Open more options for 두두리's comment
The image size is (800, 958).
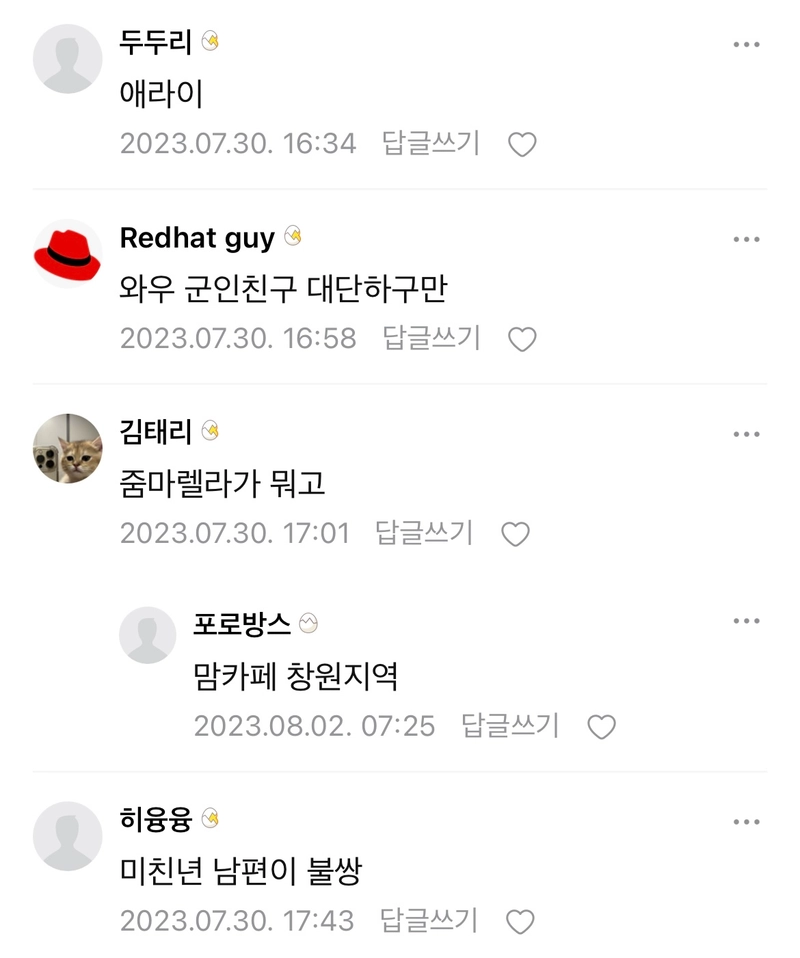[x=747, y=45]
